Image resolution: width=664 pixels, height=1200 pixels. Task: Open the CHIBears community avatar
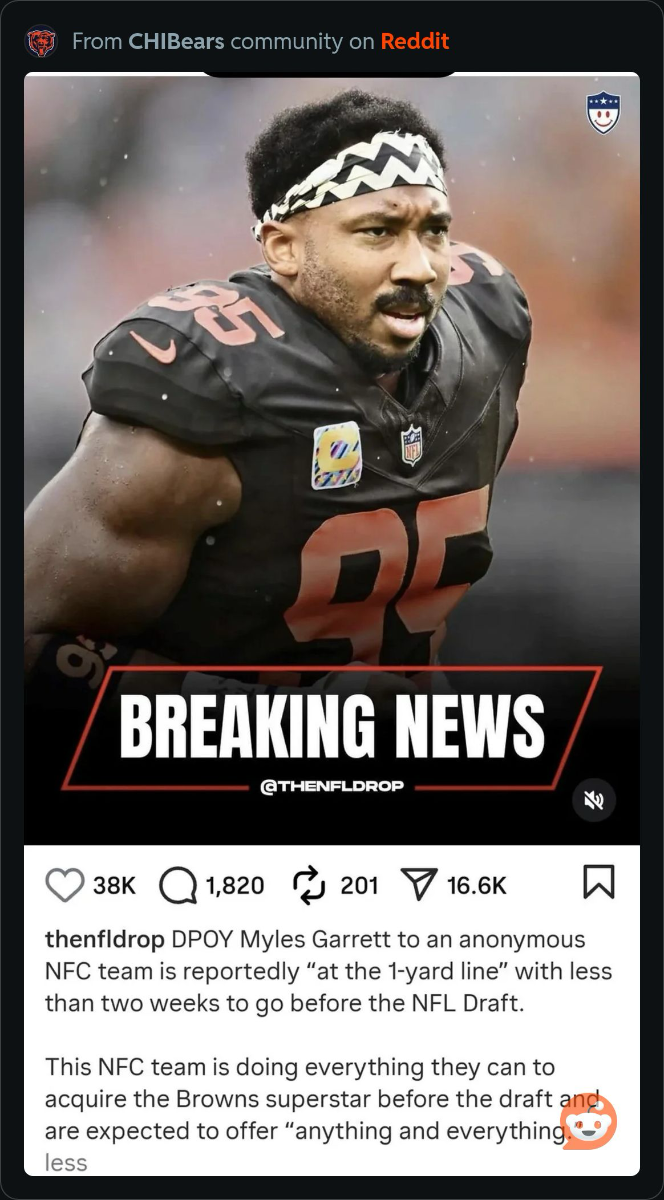coord(41,42)
